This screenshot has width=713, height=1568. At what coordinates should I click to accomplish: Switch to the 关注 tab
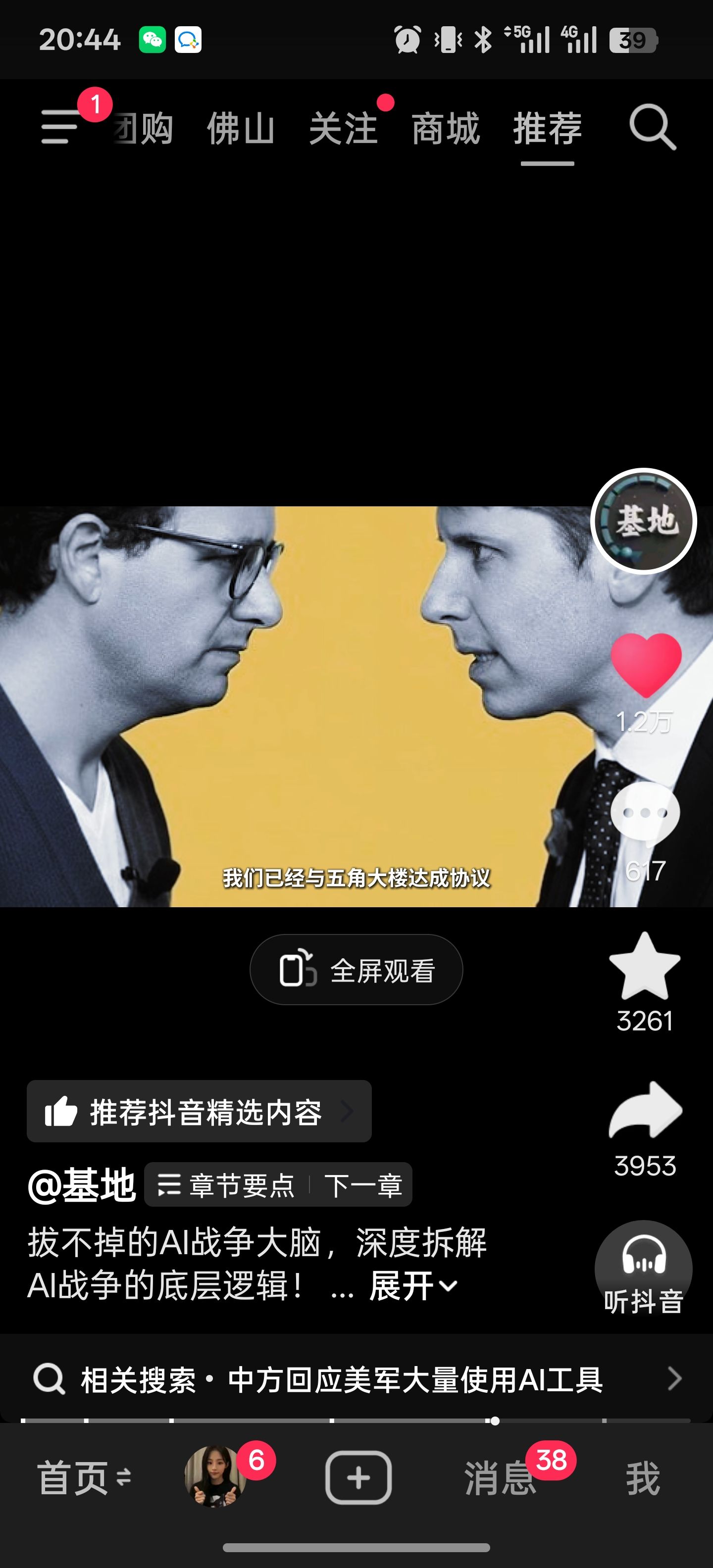(344, 128)
